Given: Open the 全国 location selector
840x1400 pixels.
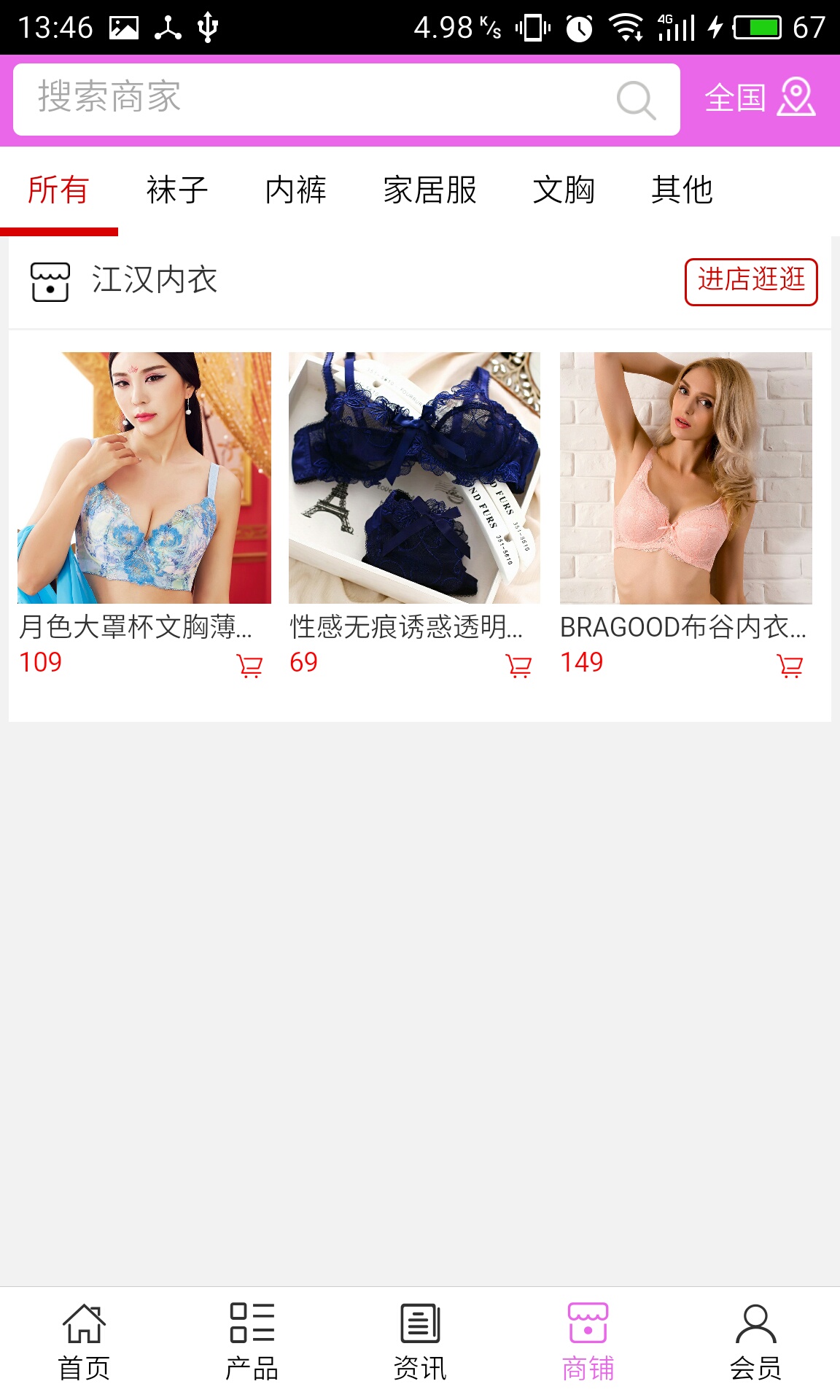Looking at the screenshot, I should (759, 98).
